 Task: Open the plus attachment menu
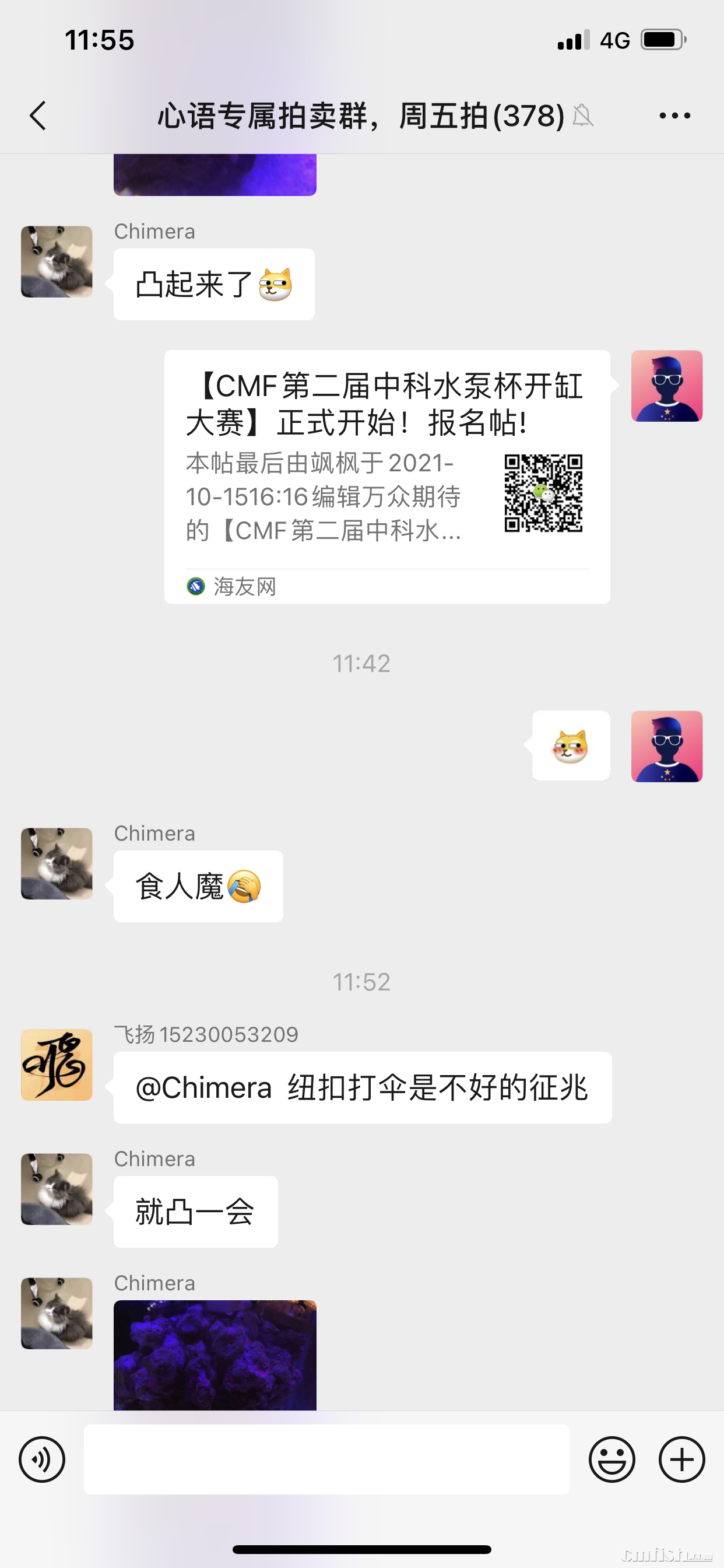point(681,1459)
